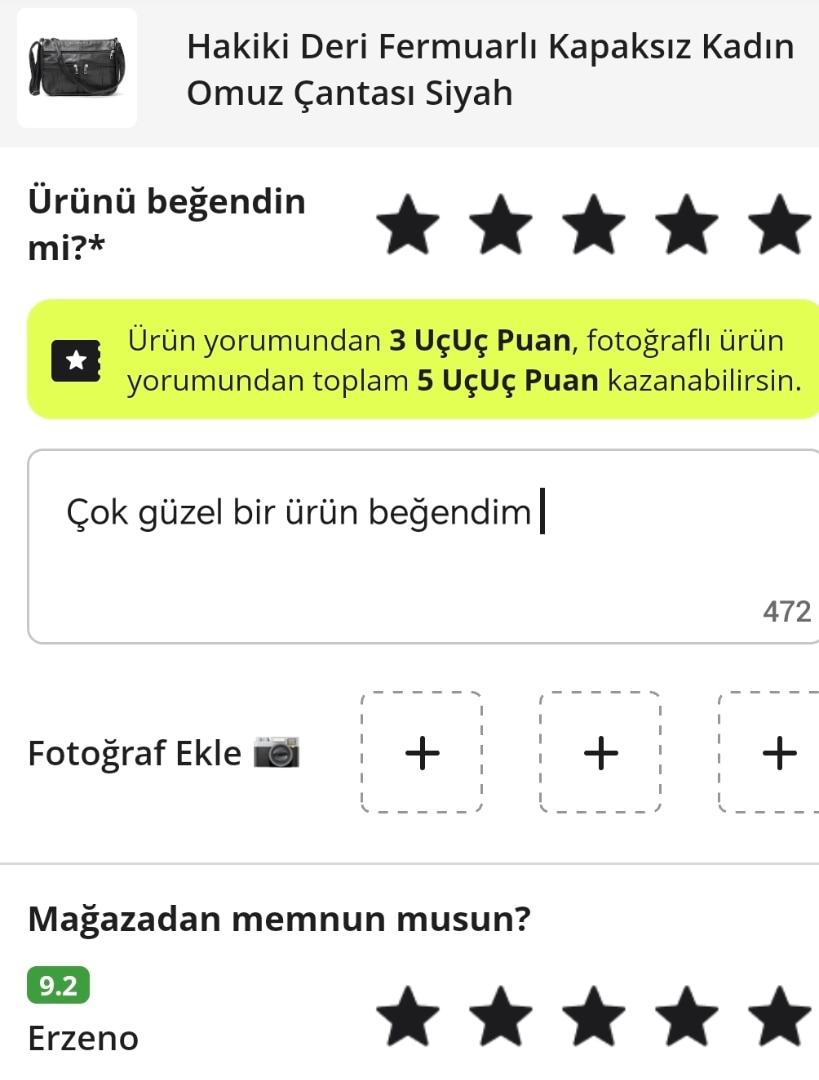Set the Erzeno store rating to five stars
Viewport: 819px width, 1080px height.
[780, 1015]
